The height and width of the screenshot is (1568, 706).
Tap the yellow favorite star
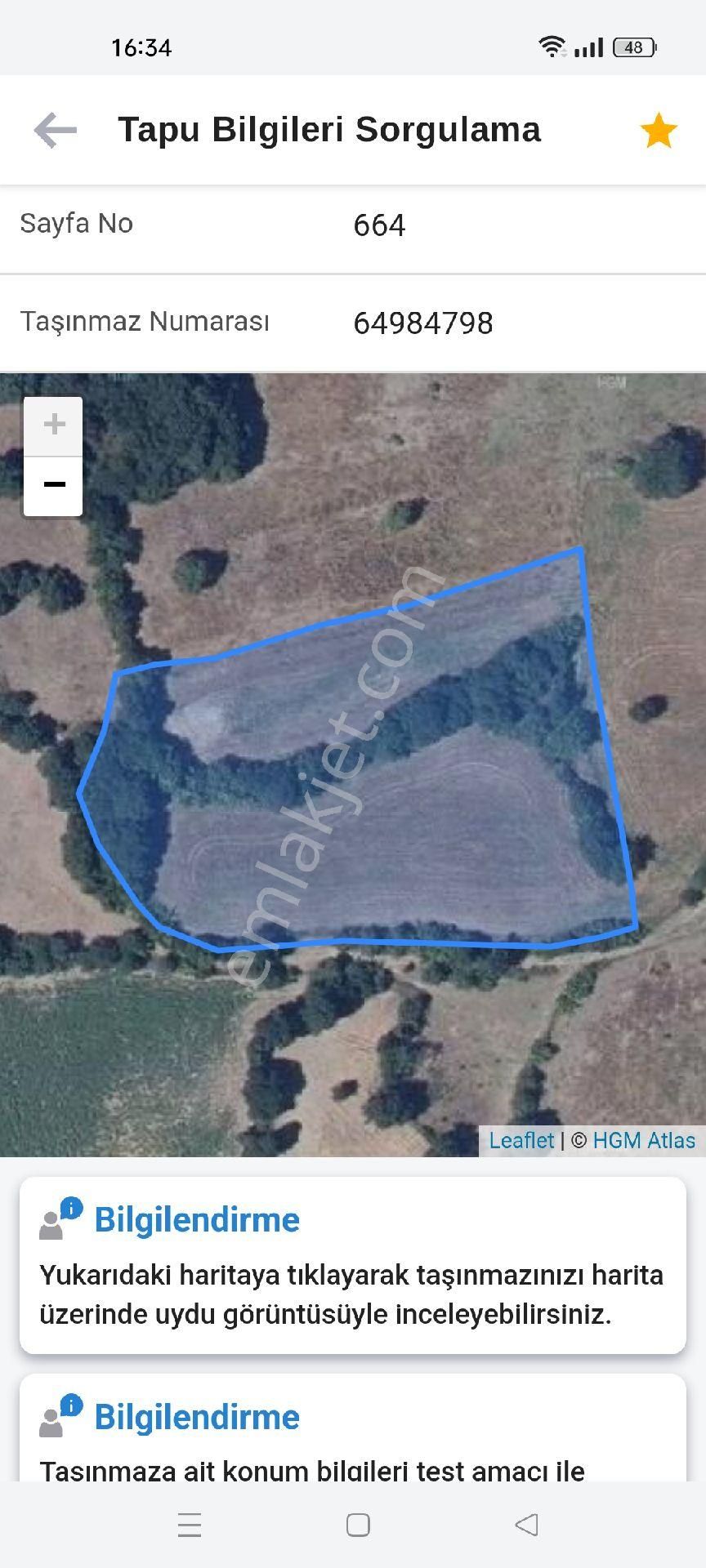click(x=658, y=131)
